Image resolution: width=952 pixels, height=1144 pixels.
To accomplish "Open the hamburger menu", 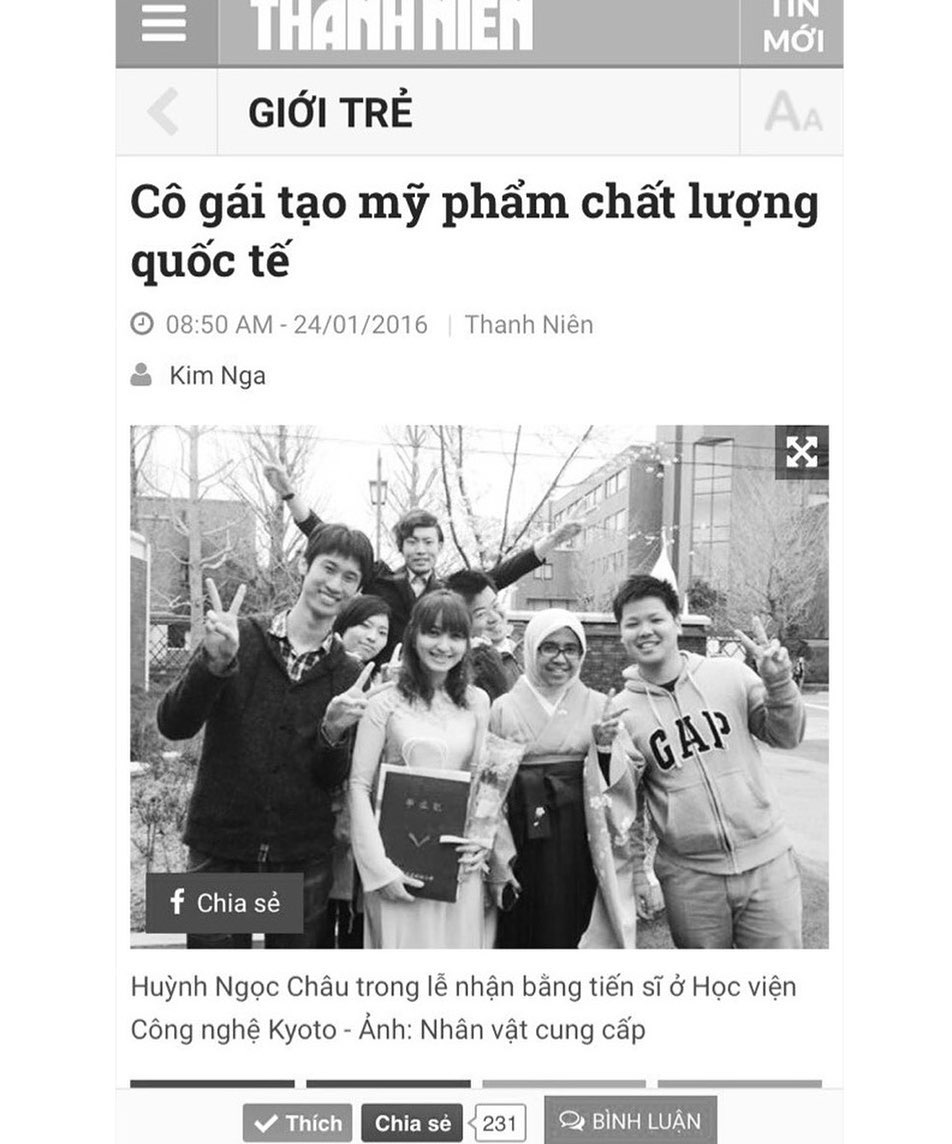I will [165, 24].
